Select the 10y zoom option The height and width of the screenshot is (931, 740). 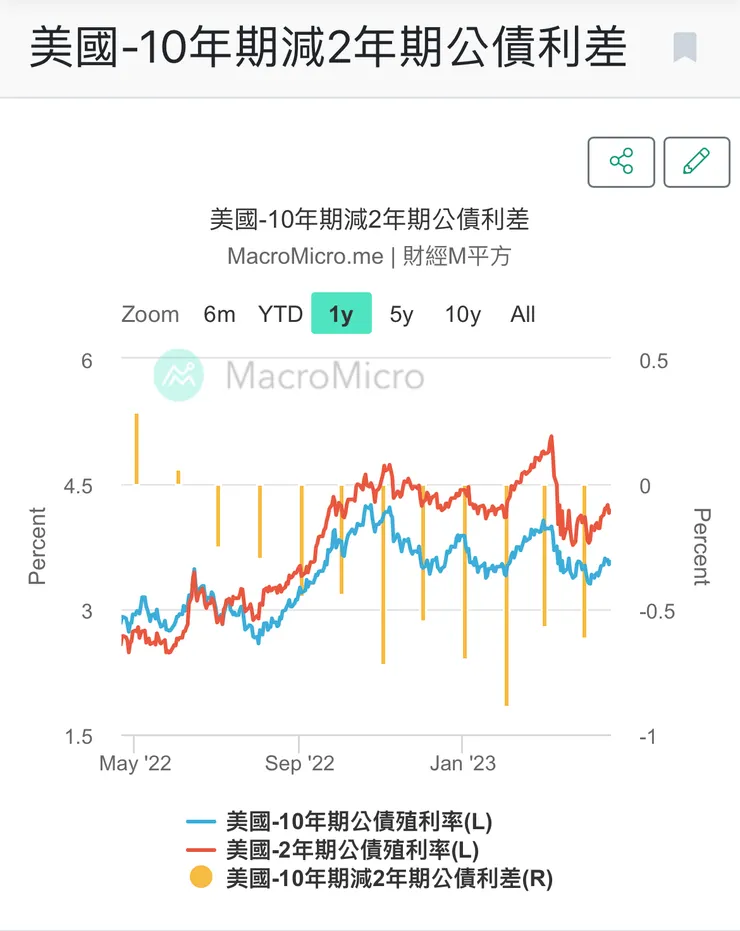(x=461, y=314)
